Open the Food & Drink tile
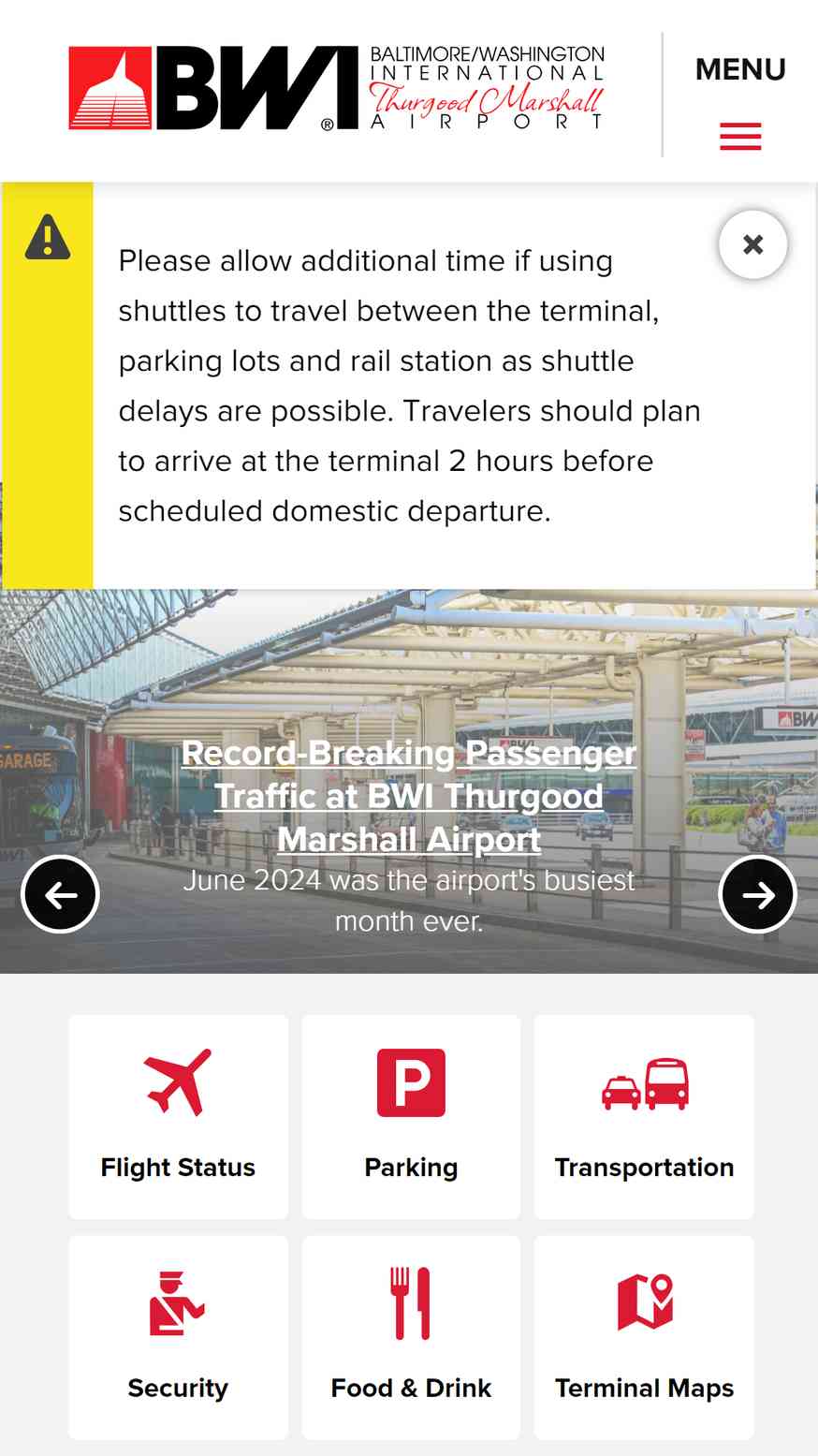 [x=411, y=1337]
